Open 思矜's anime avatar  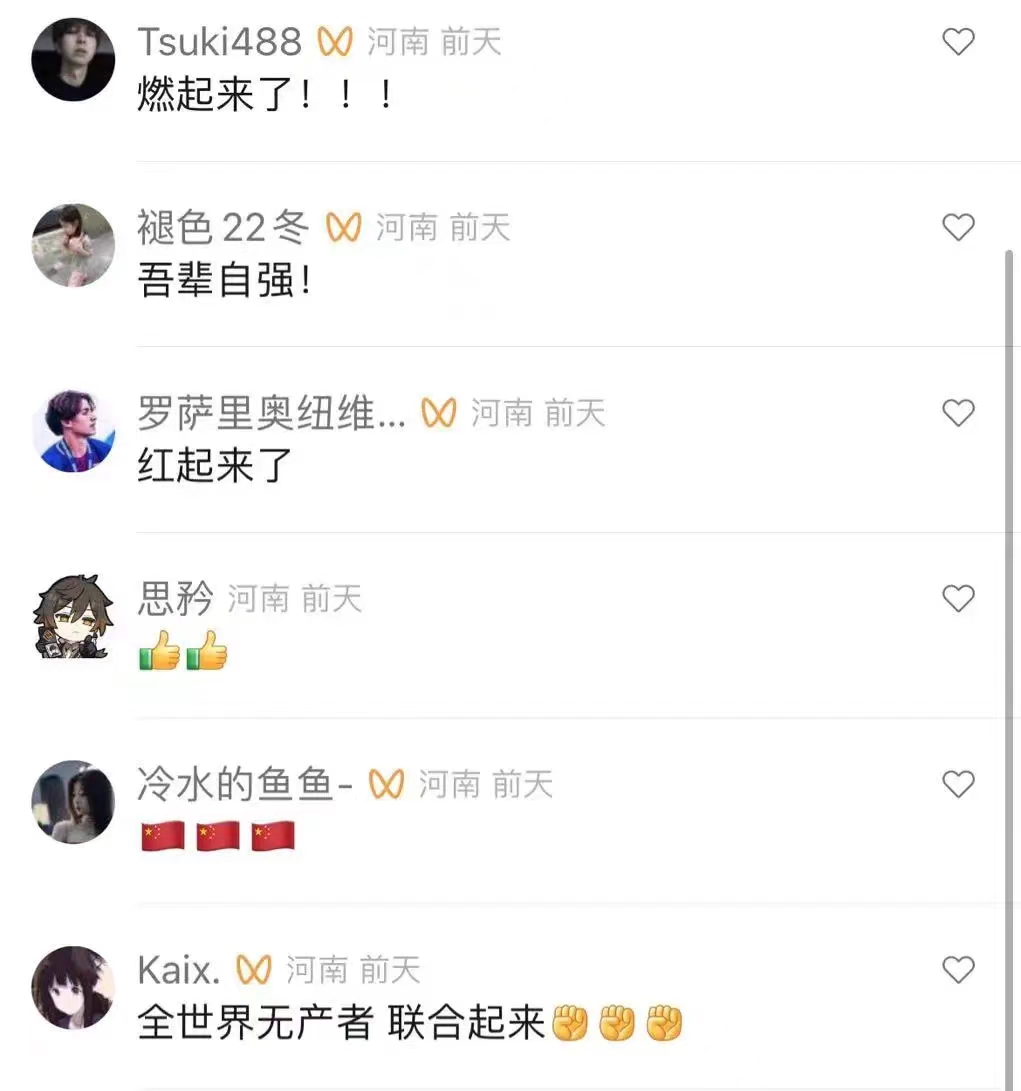[73, 617]
